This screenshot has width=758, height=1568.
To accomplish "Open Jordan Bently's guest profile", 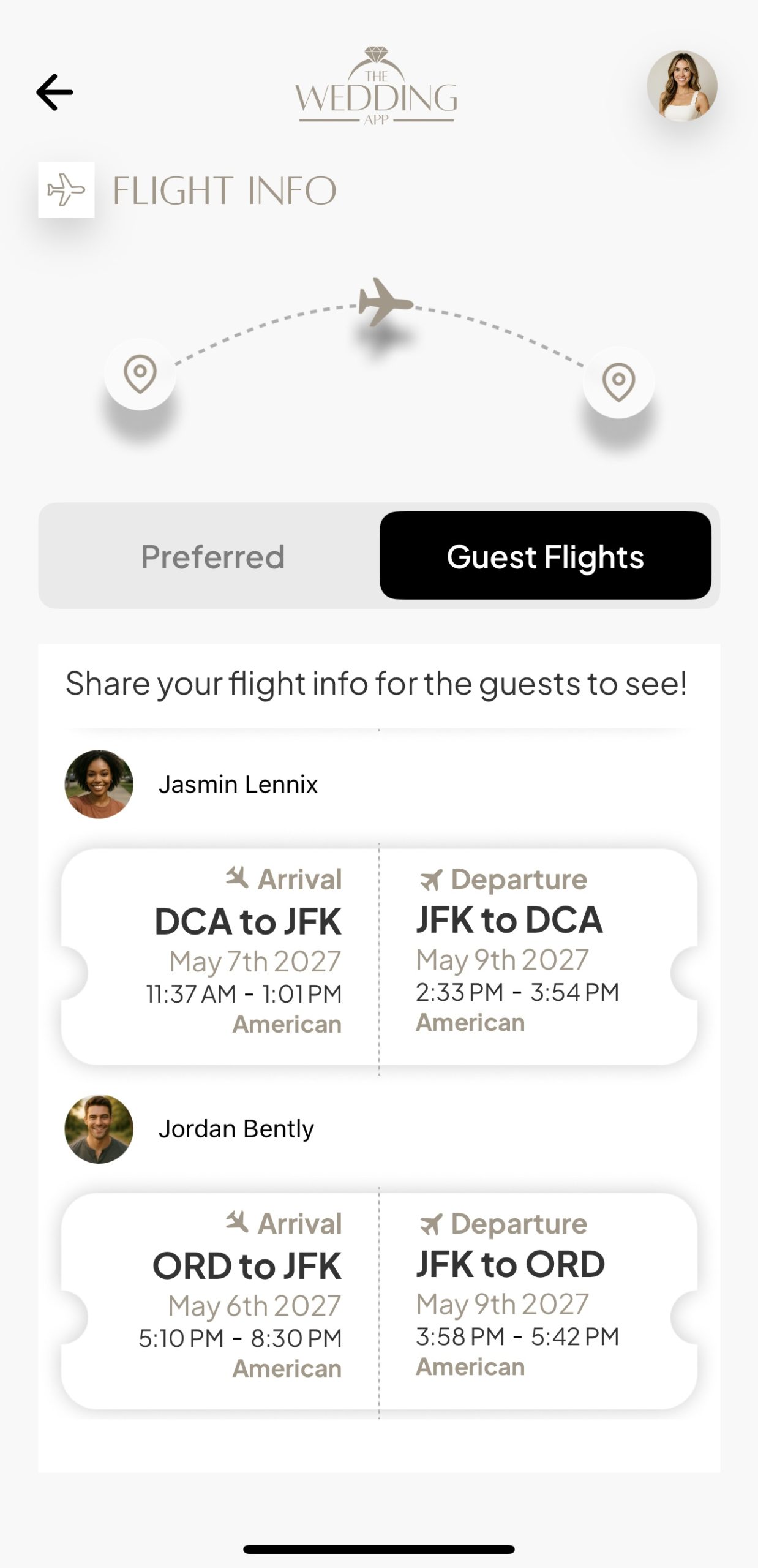I will [99, 1129].
